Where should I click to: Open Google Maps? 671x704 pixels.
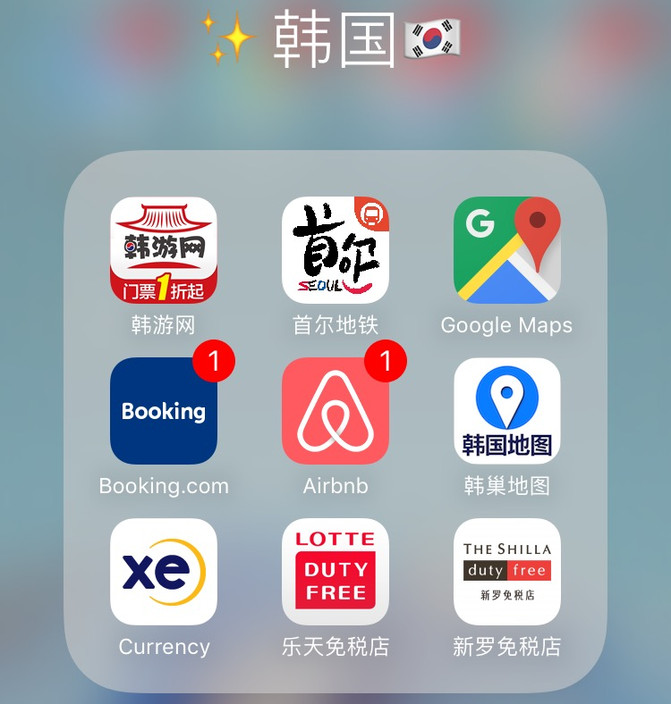507,250
